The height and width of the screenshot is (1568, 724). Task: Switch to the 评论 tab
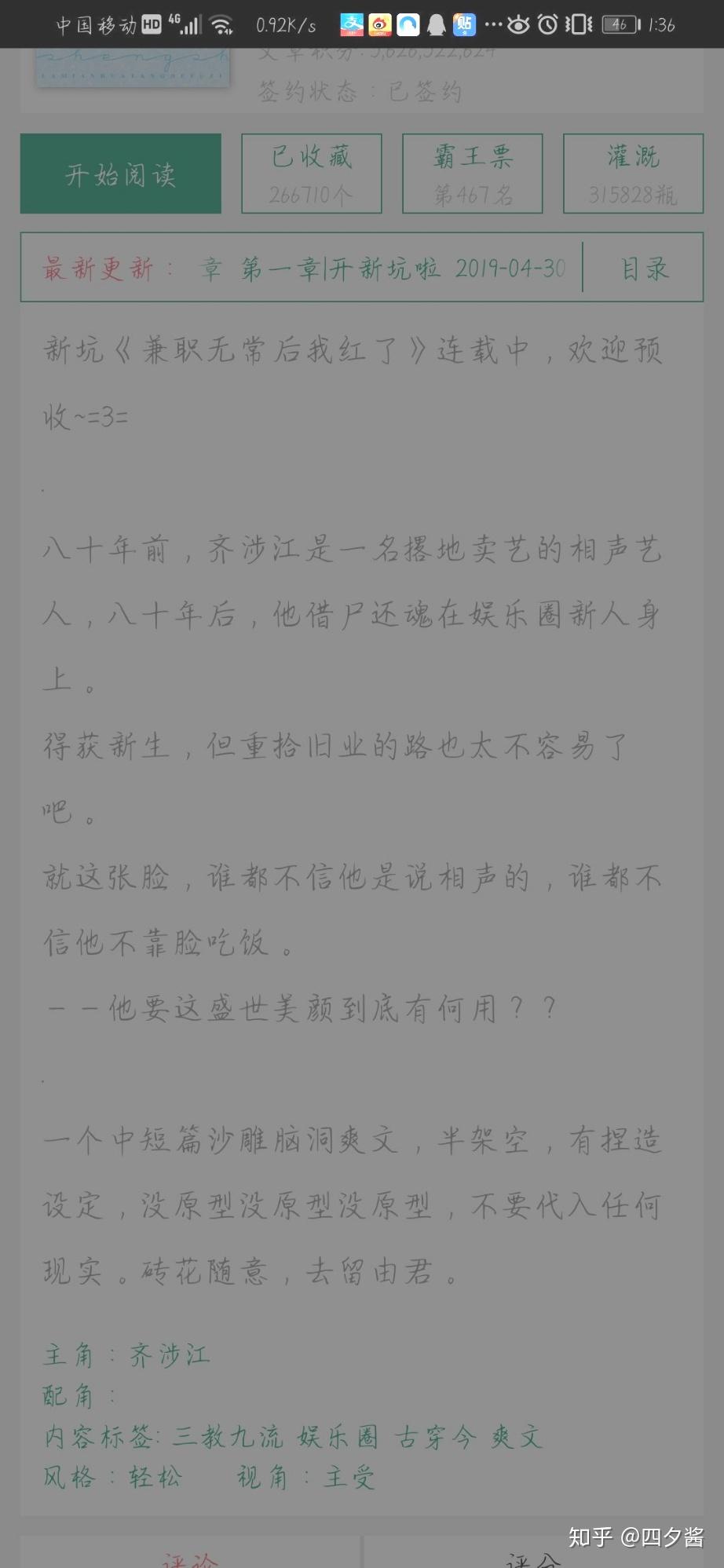[190, 1556]
